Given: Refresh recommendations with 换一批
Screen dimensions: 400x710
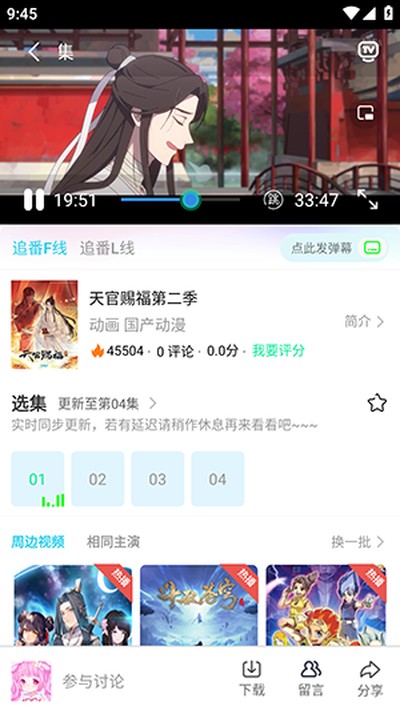Looking at the screenshot, I should pyautogui.click(x=357, y=542).
